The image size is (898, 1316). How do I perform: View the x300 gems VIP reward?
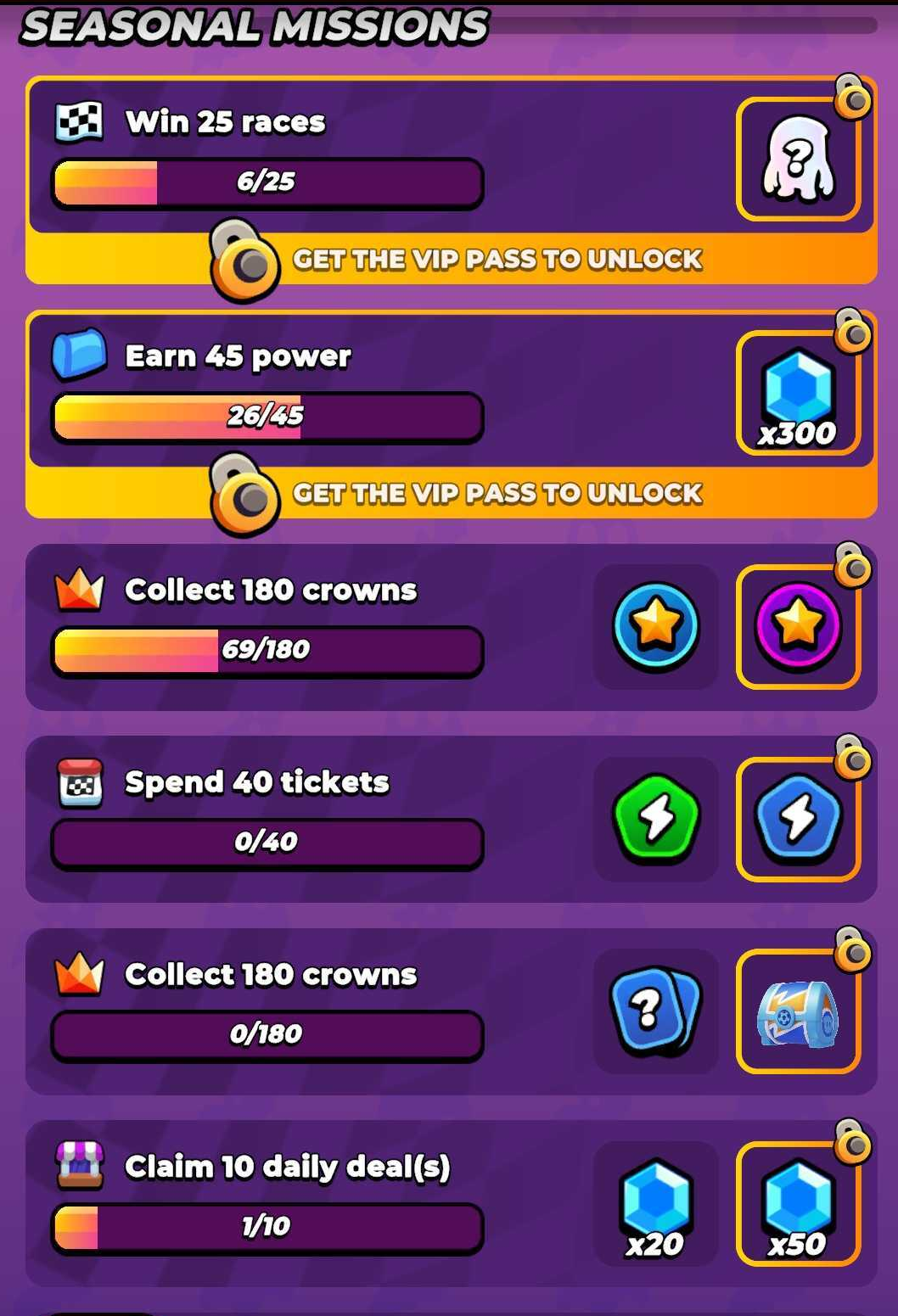(x=798, y=394)
